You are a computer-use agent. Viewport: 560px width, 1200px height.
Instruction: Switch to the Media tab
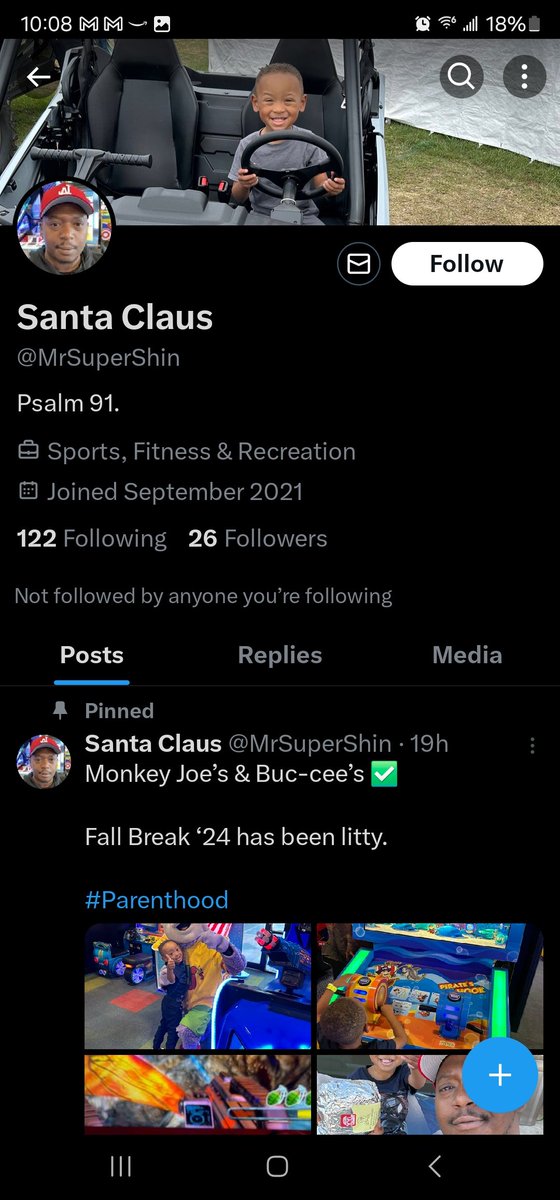coord(467,655)
